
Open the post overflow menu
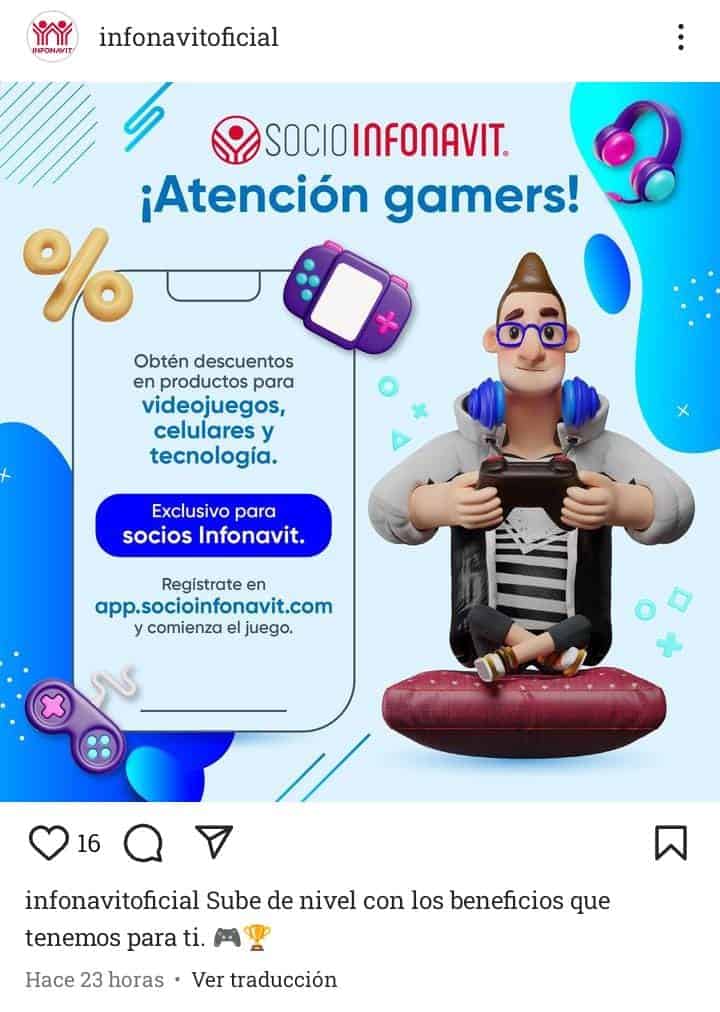pos(680,38)
